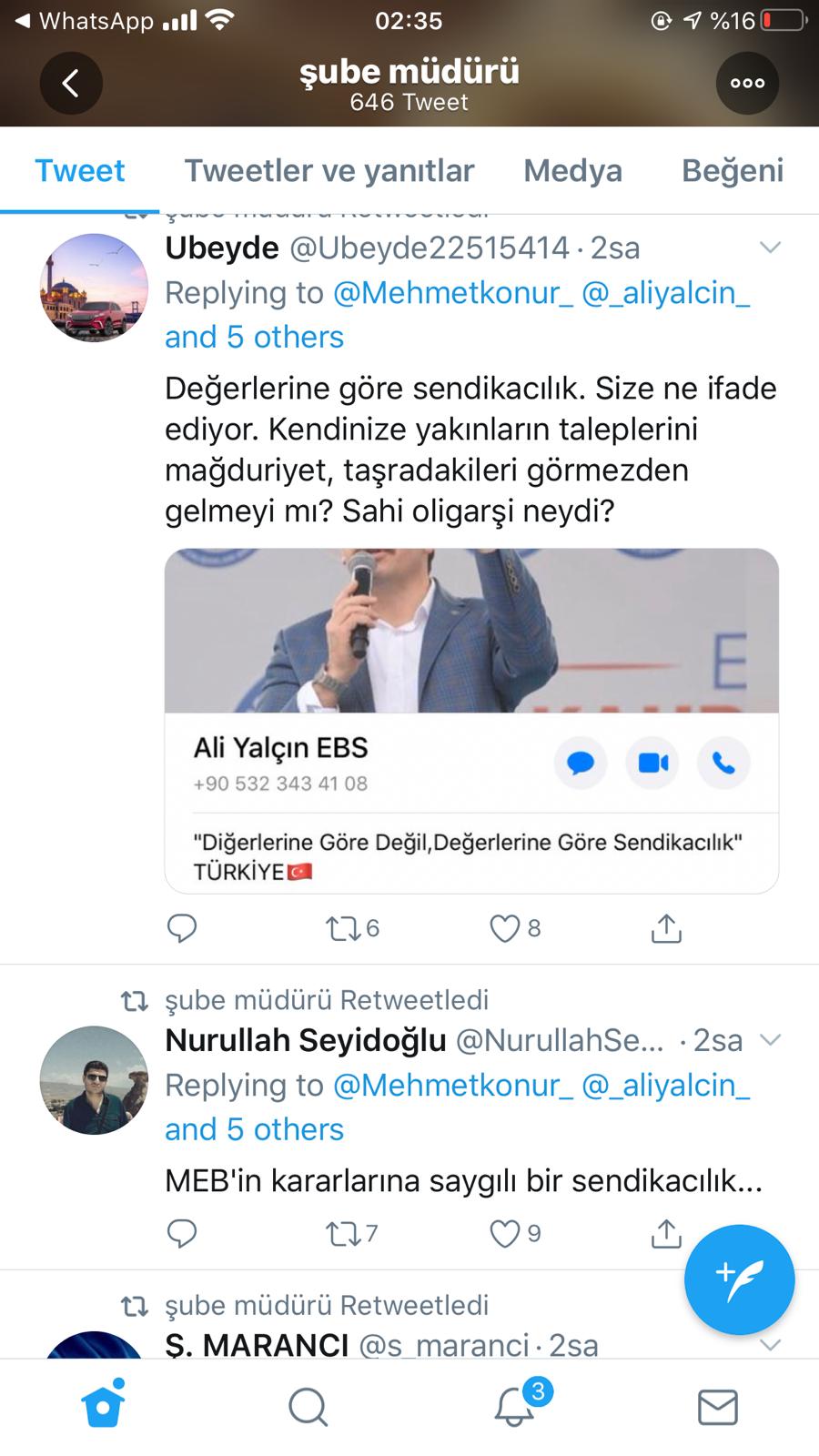Open Ubeyde's profile picture
Screen dimensions: 819x1456
94,288
